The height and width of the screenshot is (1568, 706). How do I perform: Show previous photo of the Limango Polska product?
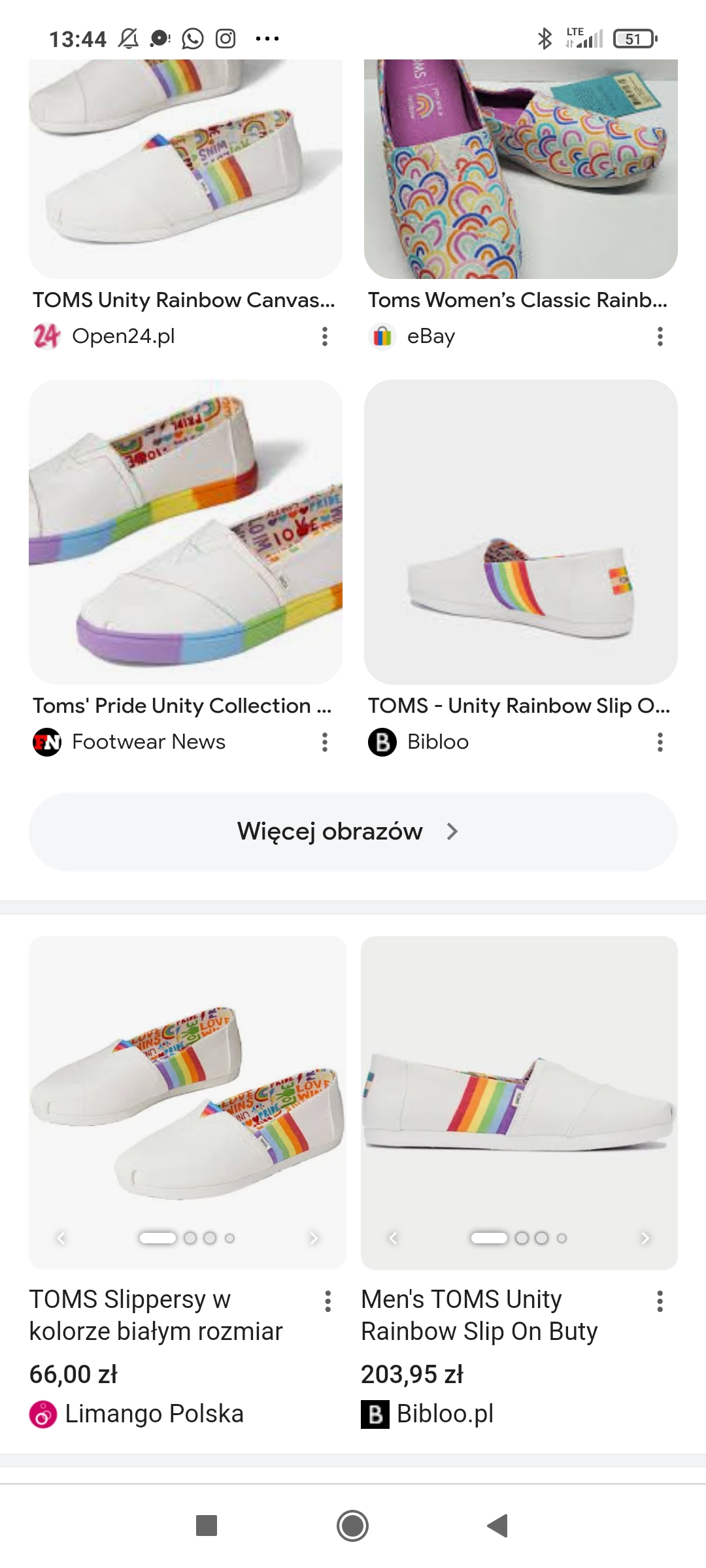(61, 1238)
